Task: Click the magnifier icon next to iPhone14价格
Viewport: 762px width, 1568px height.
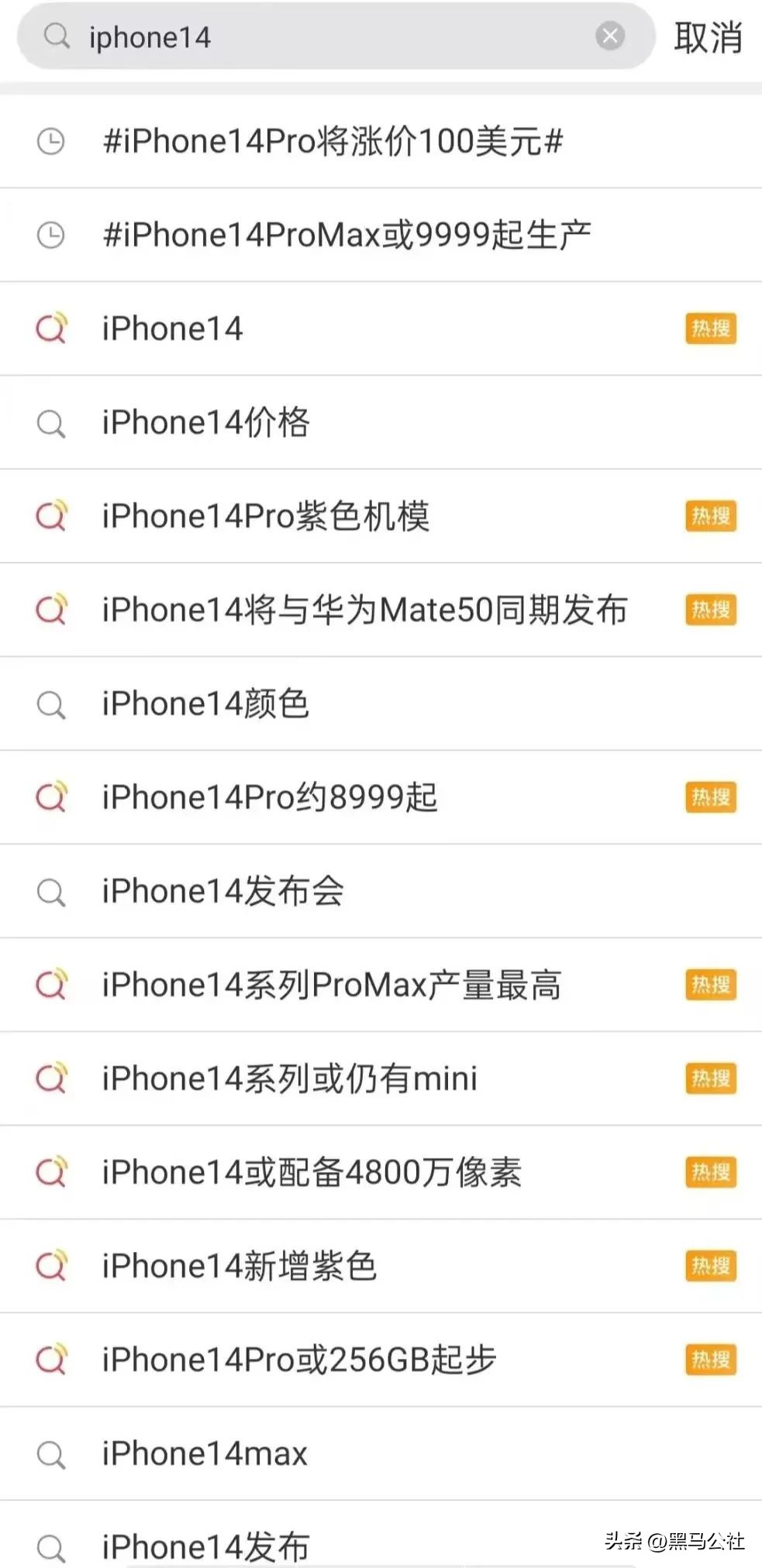Action: [50, 422]
